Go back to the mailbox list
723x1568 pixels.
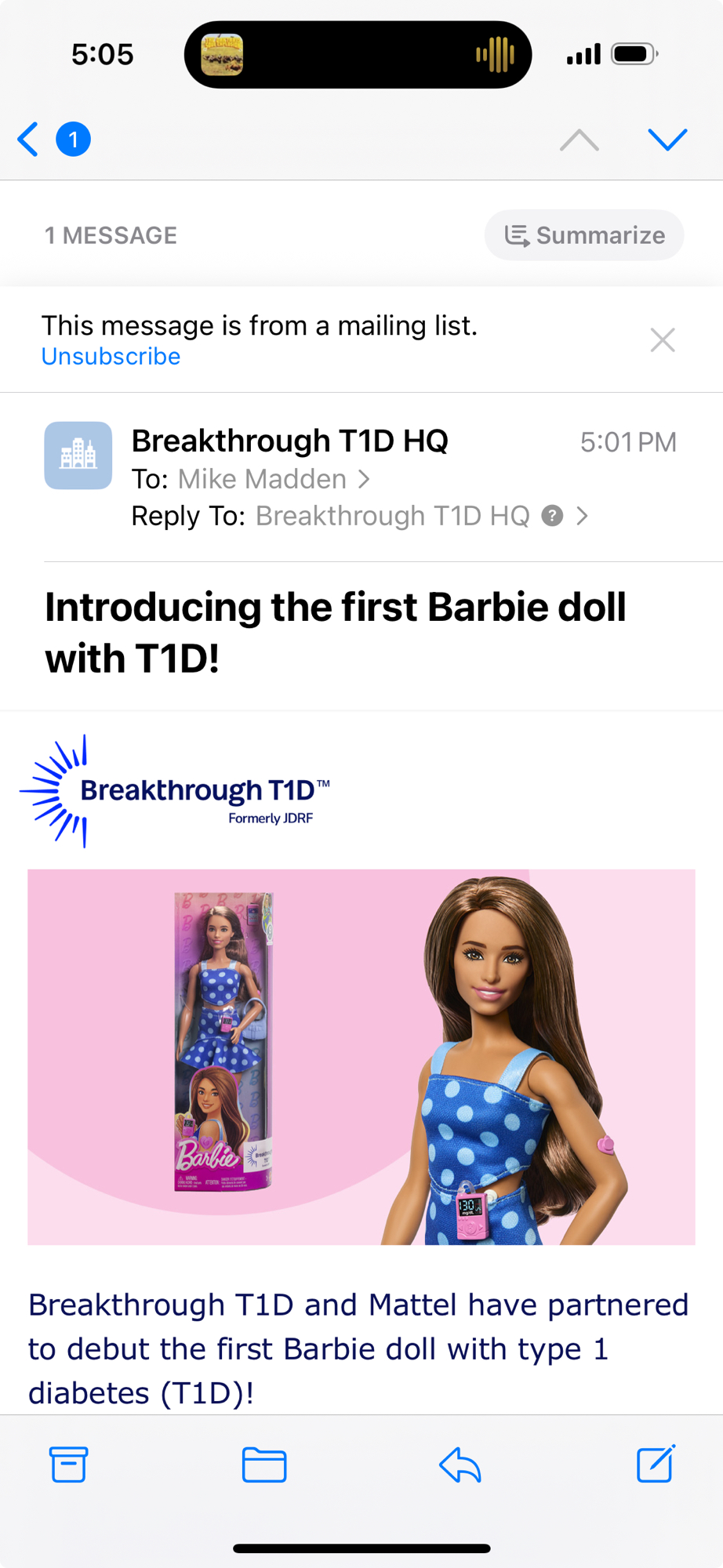[29, 140]
